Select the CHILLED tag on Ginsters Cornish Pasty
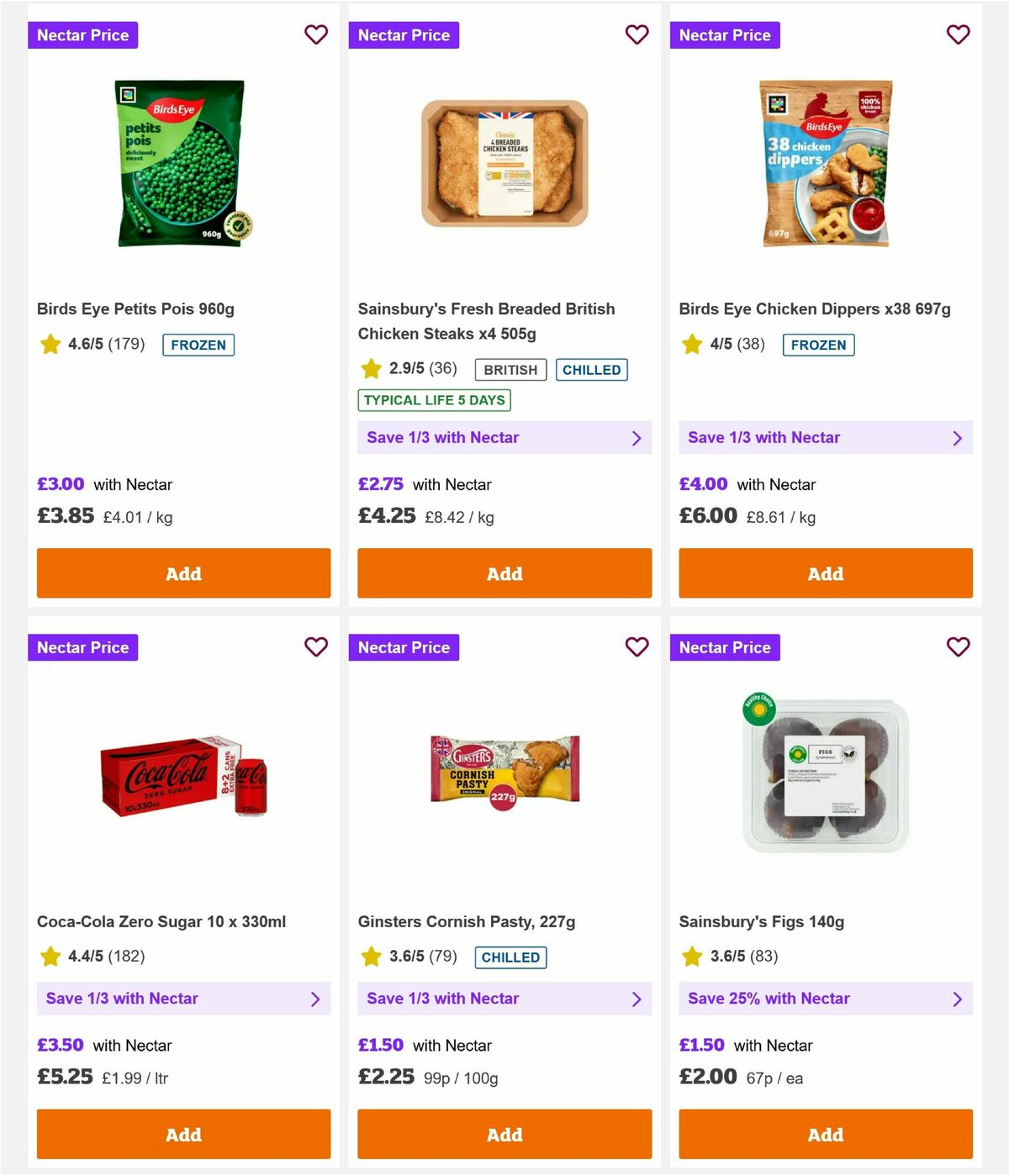The width and height of the screenshot is (1009, 1176). point(510,957)
